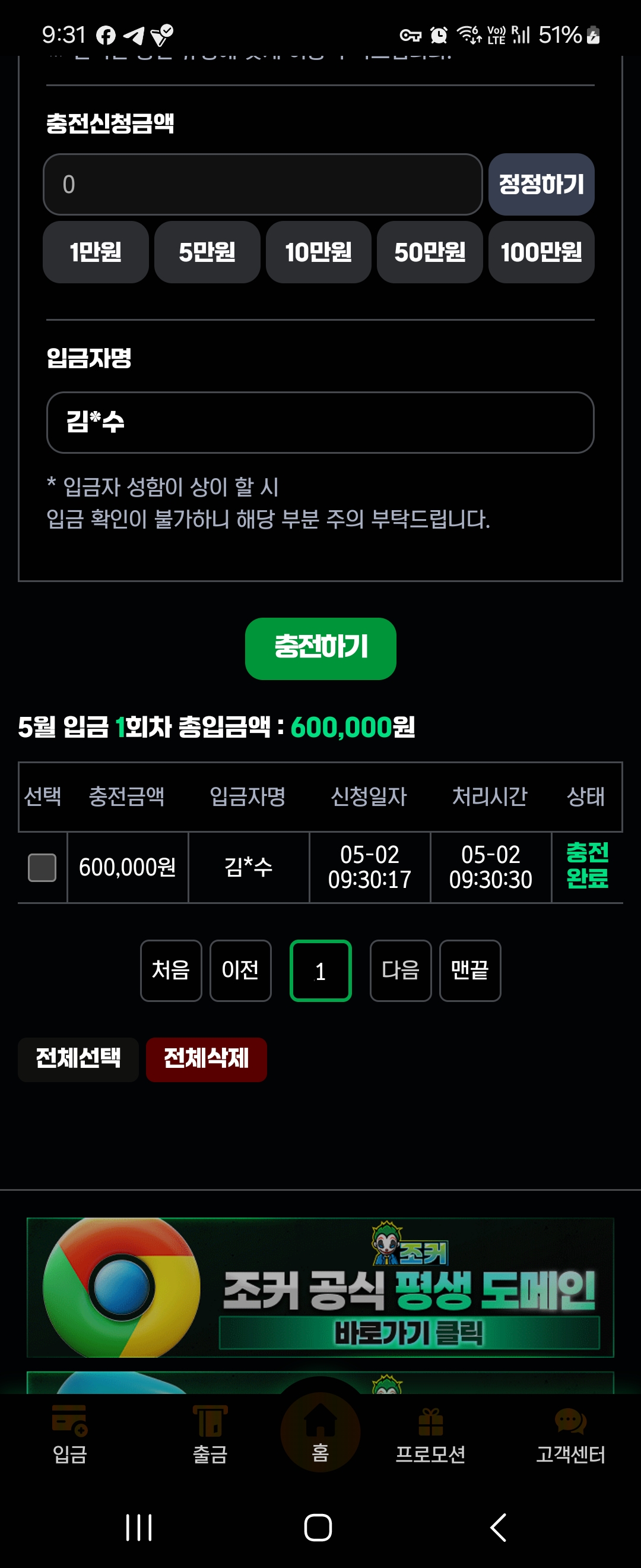Go to the 다음 page
The width and height of the screenshot is (641, 1568).
click(x=400, y=970)
